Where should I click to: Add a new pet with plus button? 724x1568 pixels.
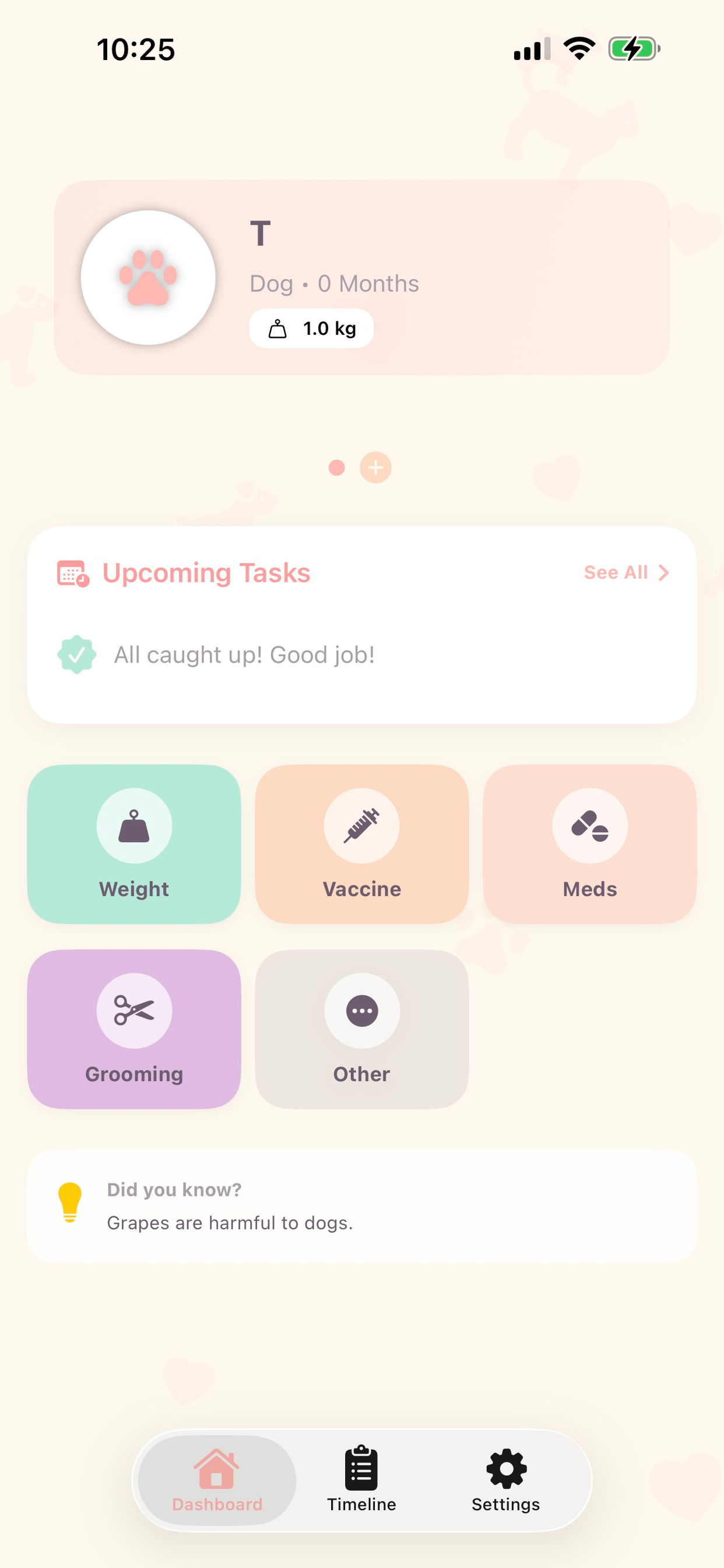point(375,467)
